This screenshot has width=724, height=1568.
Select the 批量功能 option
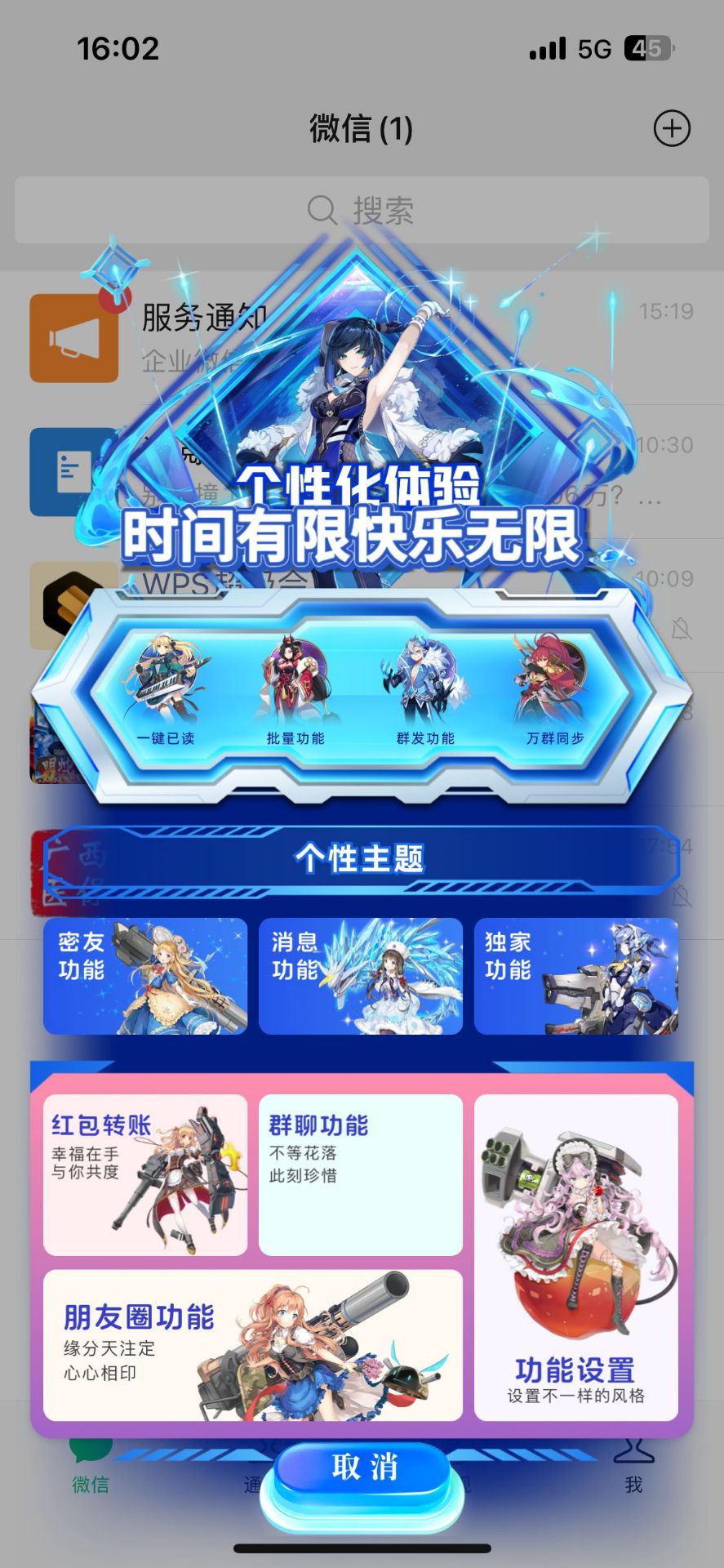coord(295,693)
